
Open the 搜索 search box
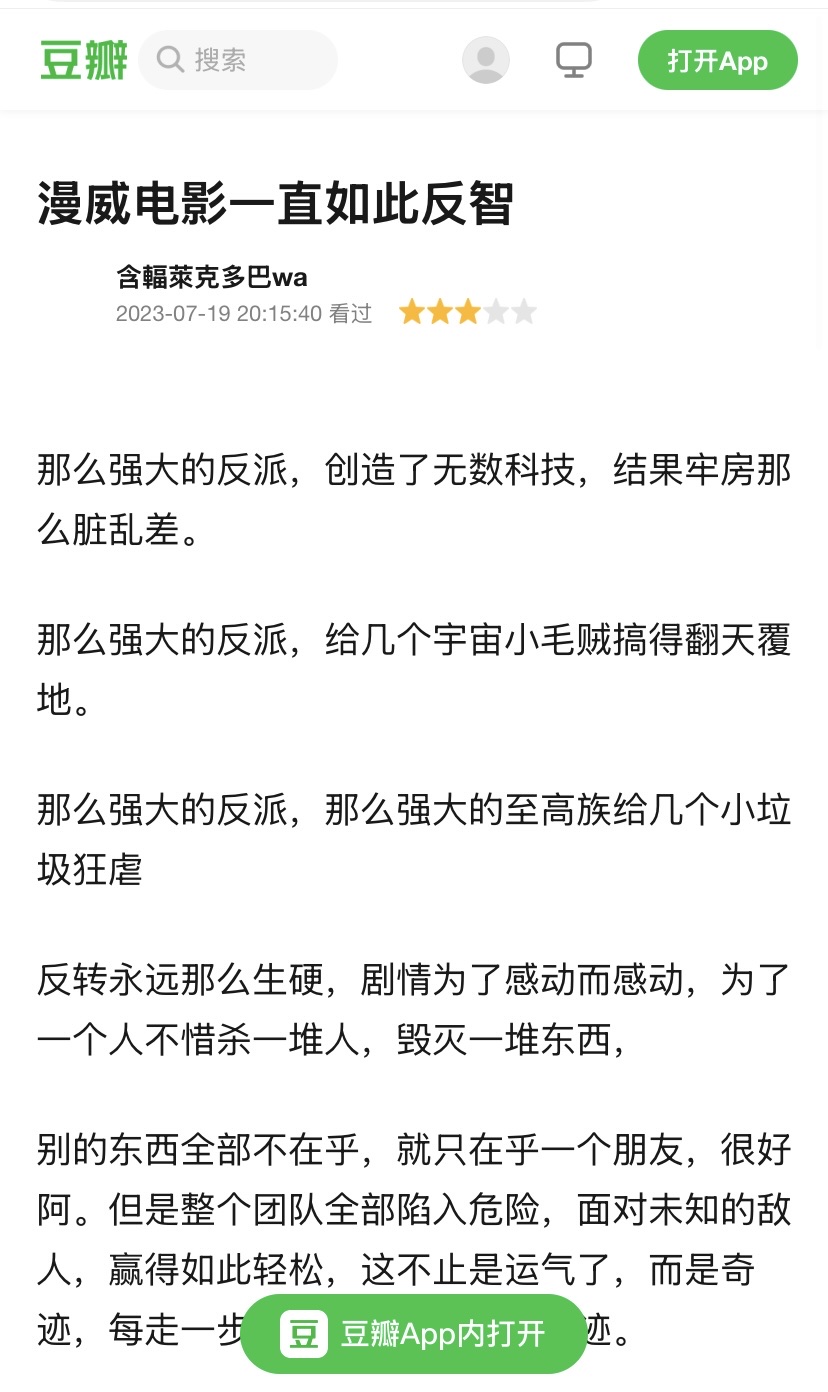coord(238,60)
